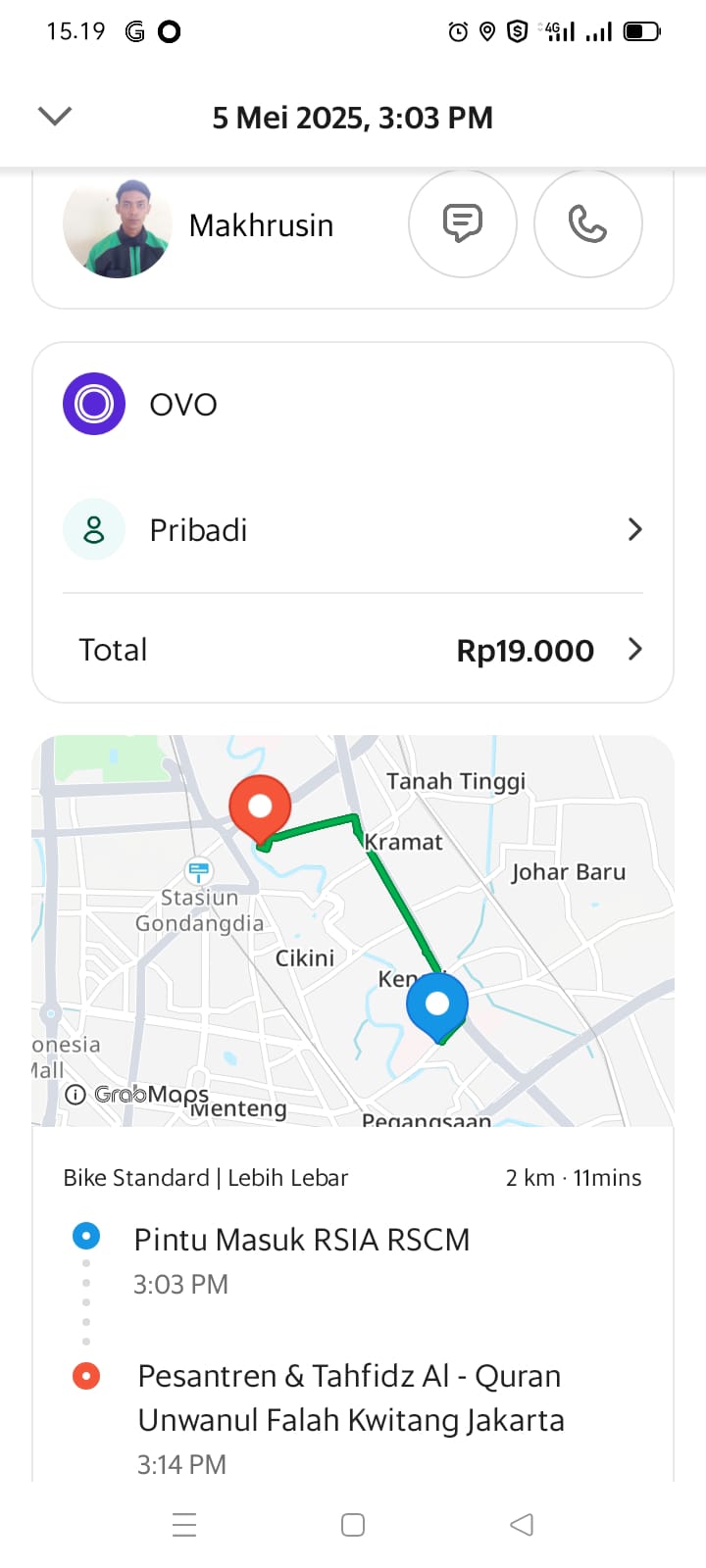706x1568 pixels.
Task: Go back using system navigation
Action: click(522, 1525)
